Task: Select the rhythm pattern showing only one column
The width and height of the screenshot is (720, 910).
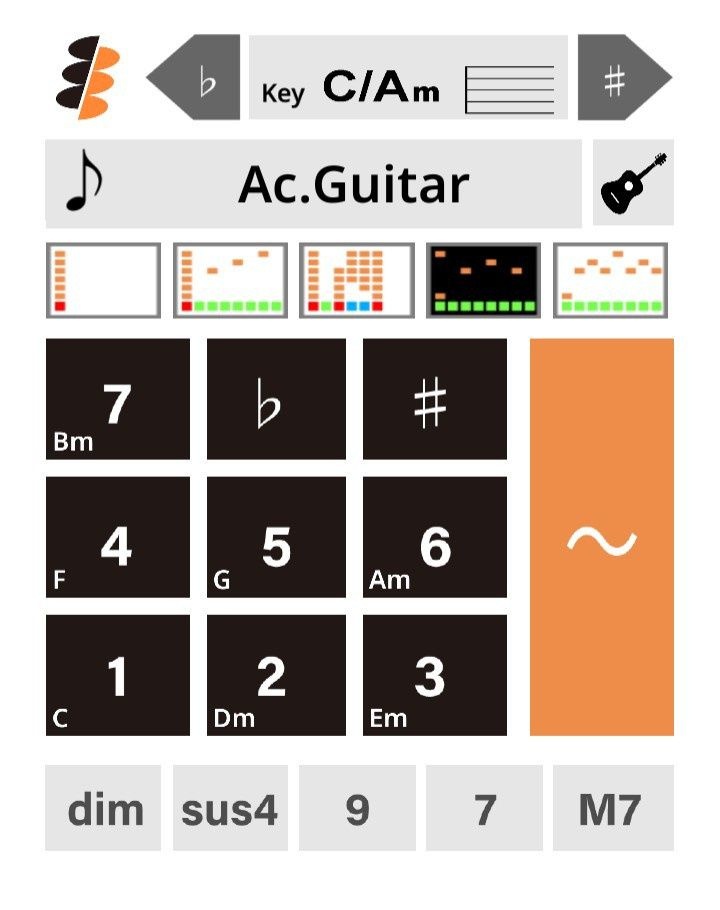Action: [103, 280]
